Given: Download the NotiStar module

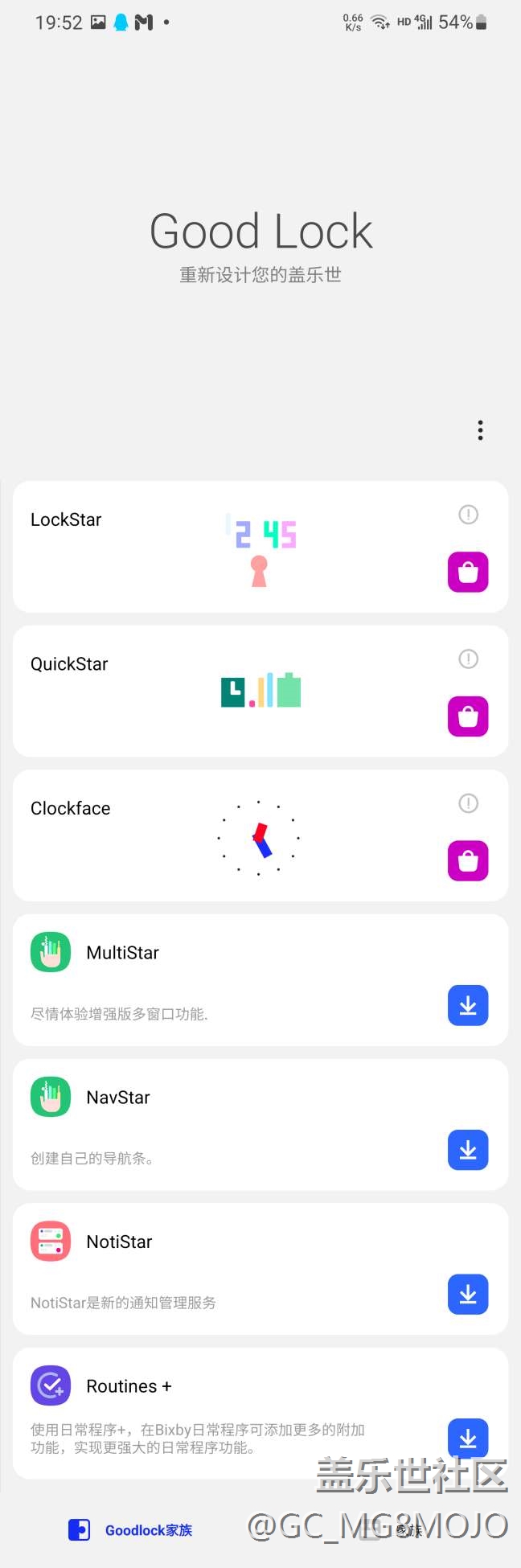Looking at the screenshot, I should (468, 1295).
